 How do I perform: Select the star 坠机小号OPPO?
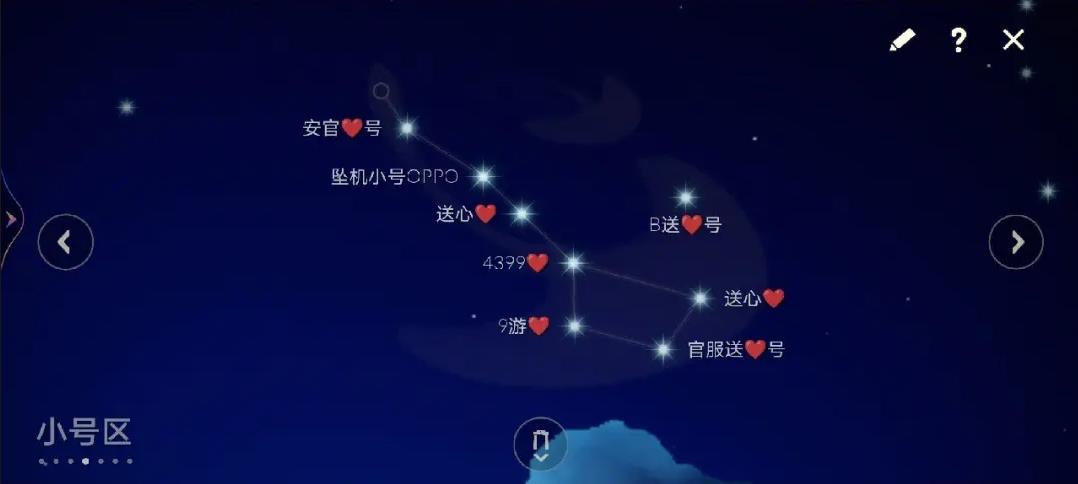tap(483, 177)
